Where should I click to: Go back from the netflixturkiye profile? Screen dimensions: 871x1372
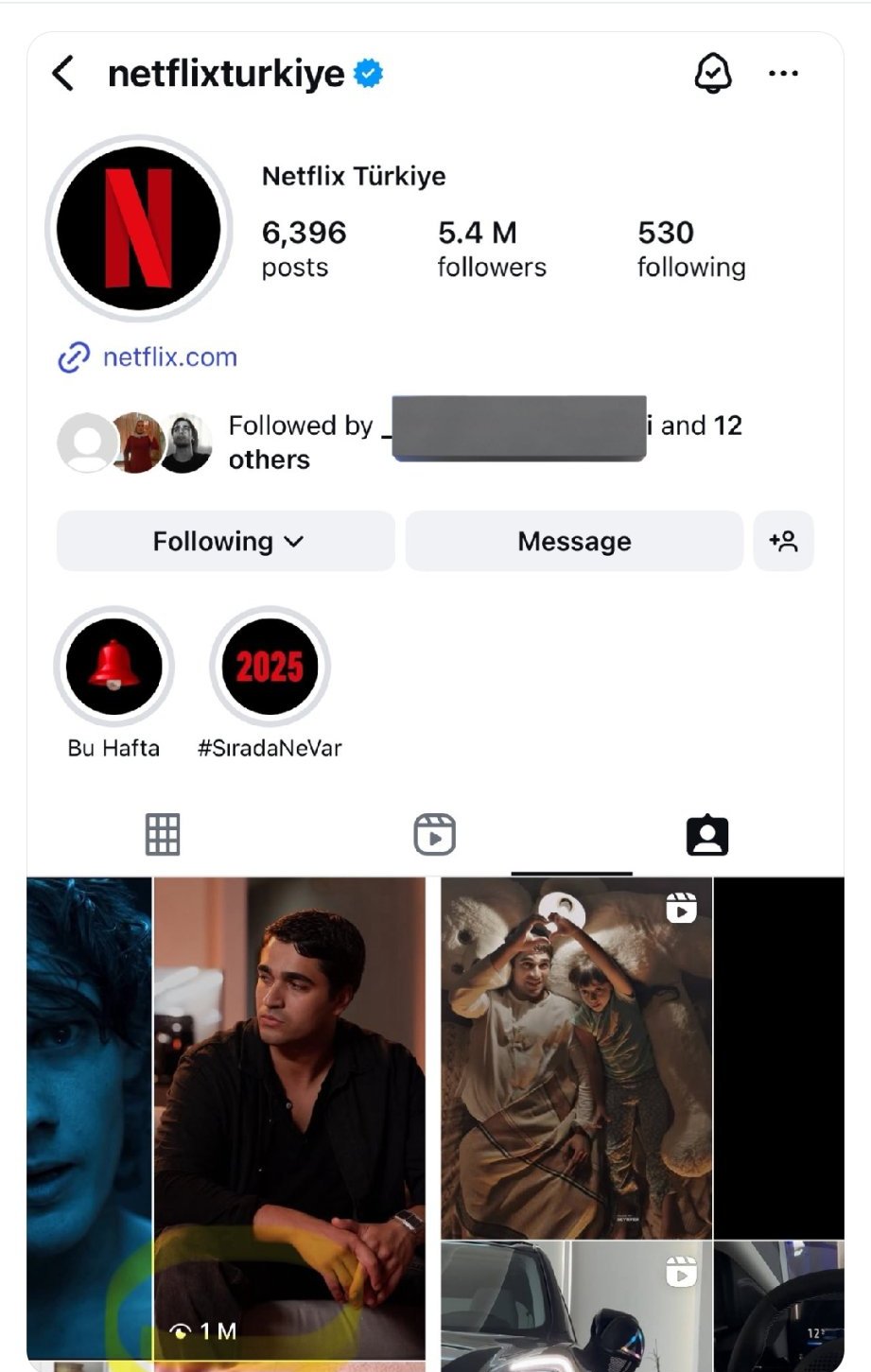[x=63, y=73]
